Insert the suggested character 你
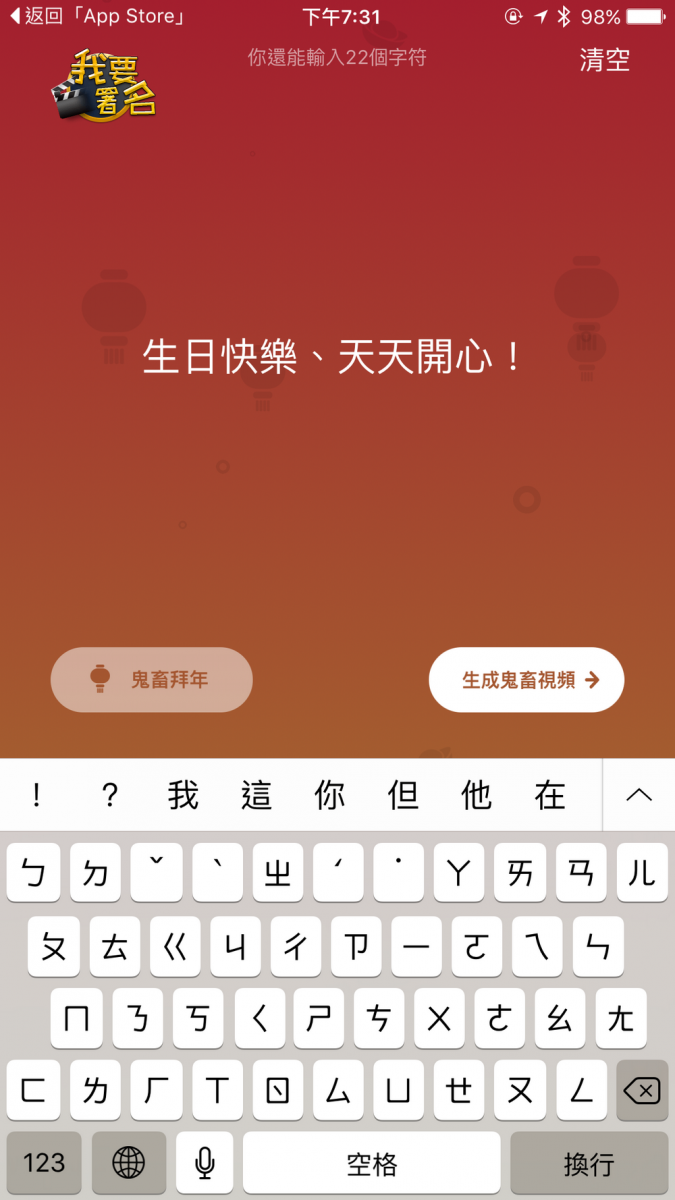Viewport: 675px width, 1200px height. [329, 795]
